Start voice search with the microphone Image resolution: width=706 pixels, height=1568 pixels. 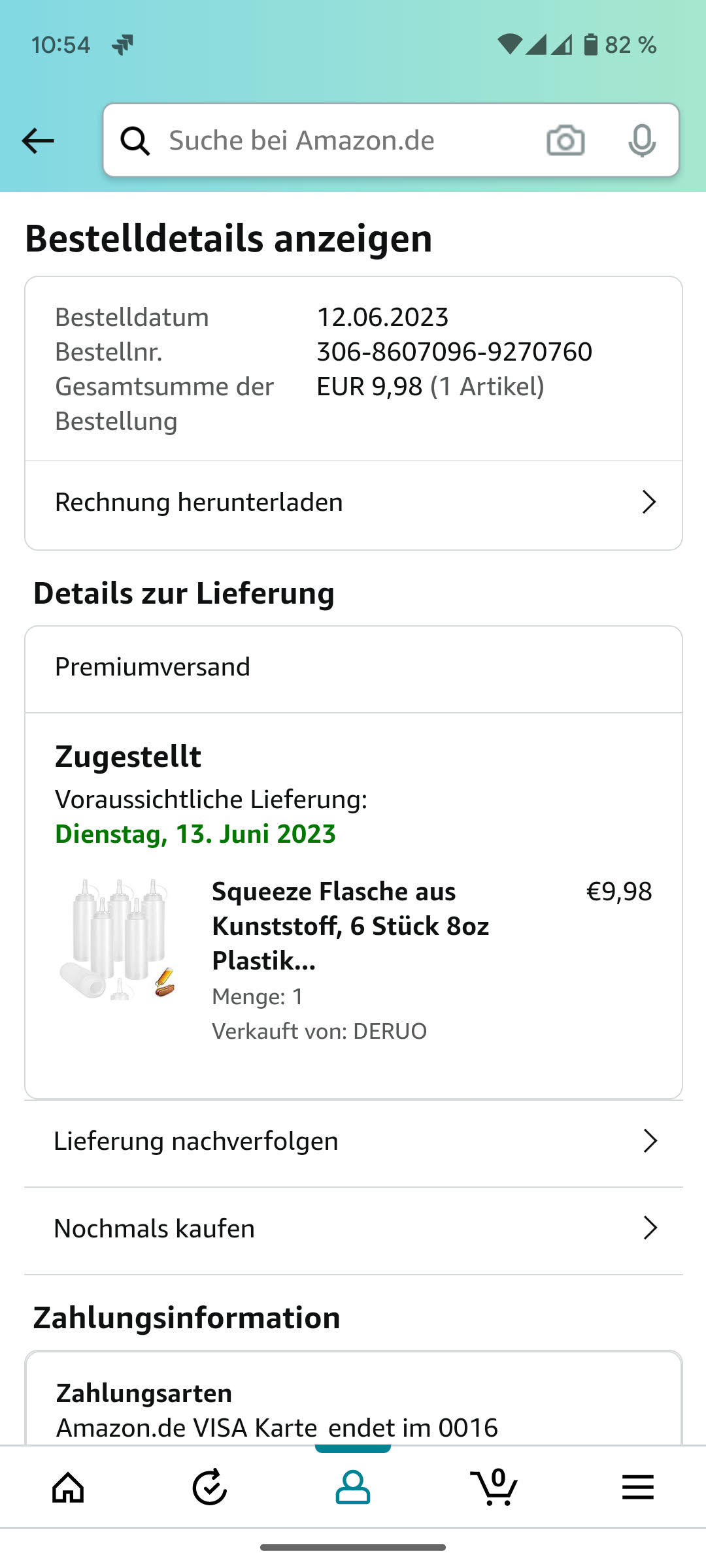point(641,140)
